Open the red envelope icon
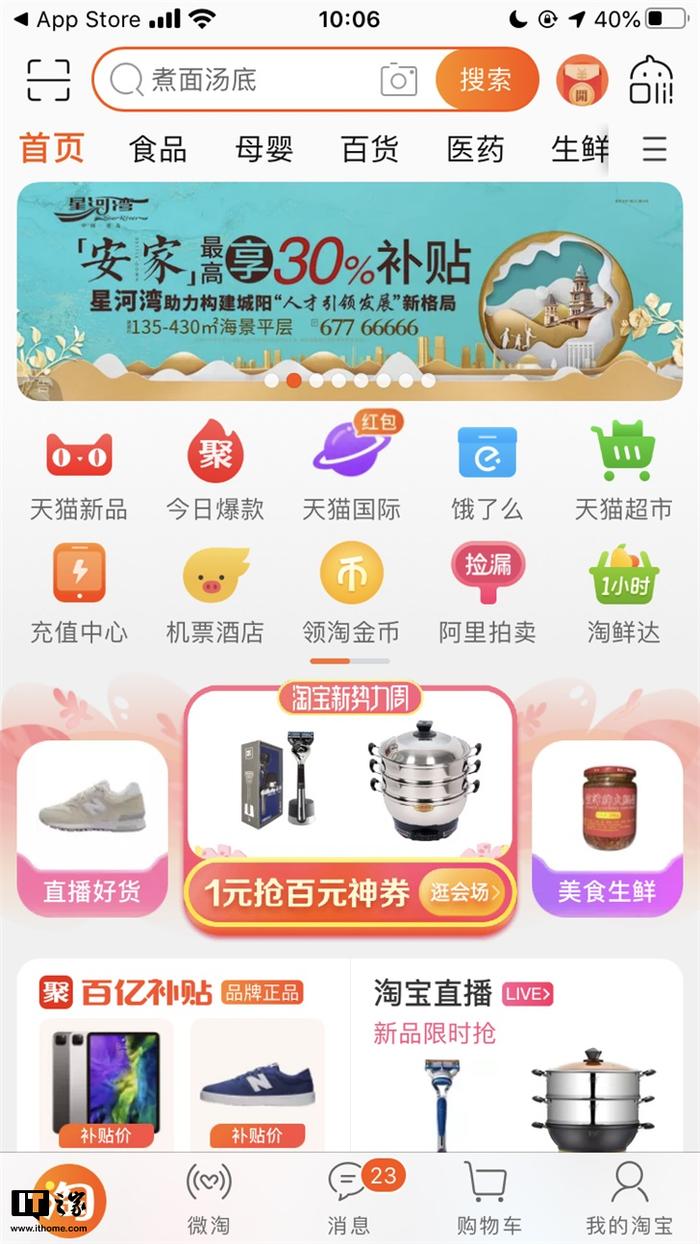 tap(581, 80)
